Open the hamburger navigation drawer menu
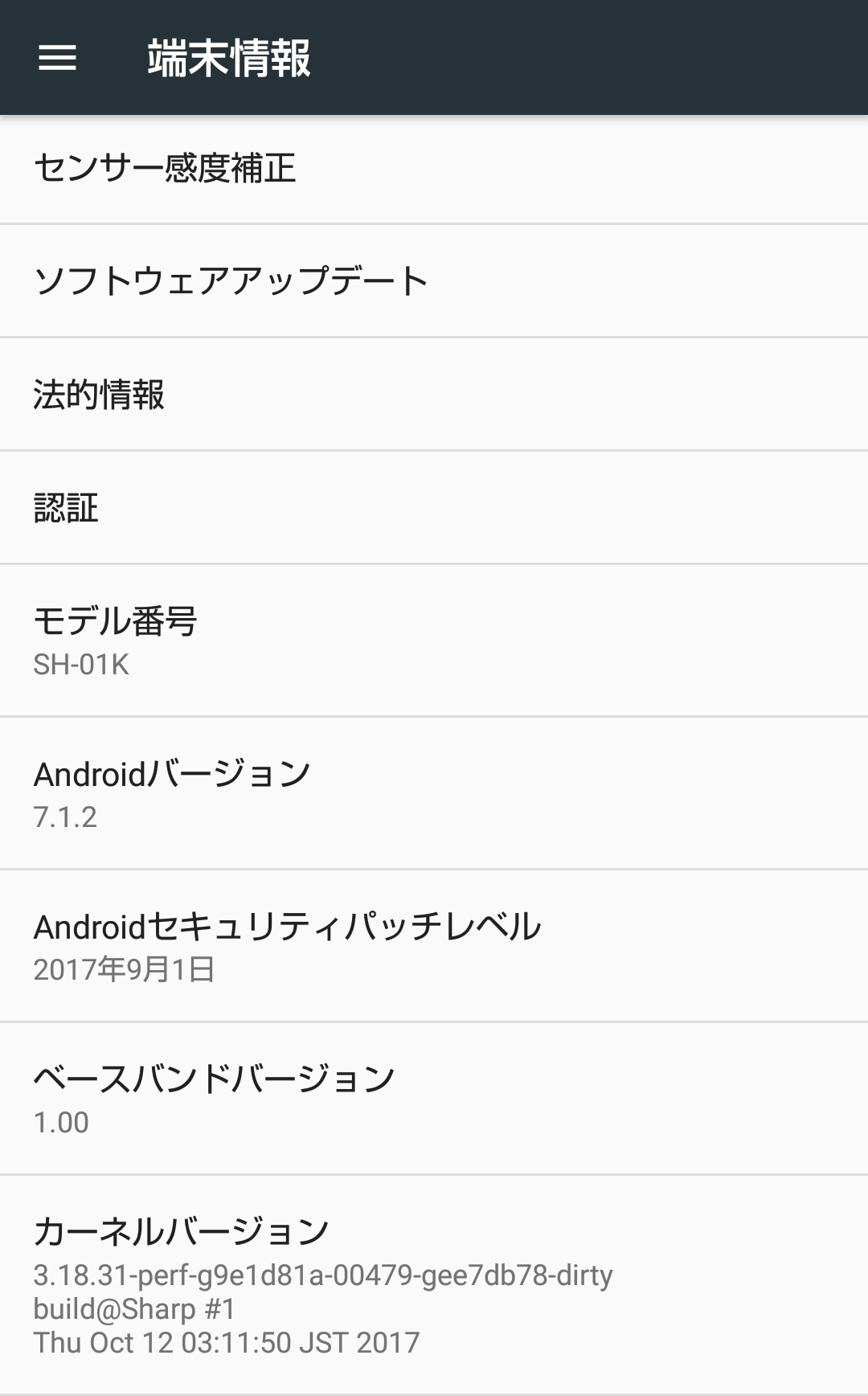 click(57, 58)
